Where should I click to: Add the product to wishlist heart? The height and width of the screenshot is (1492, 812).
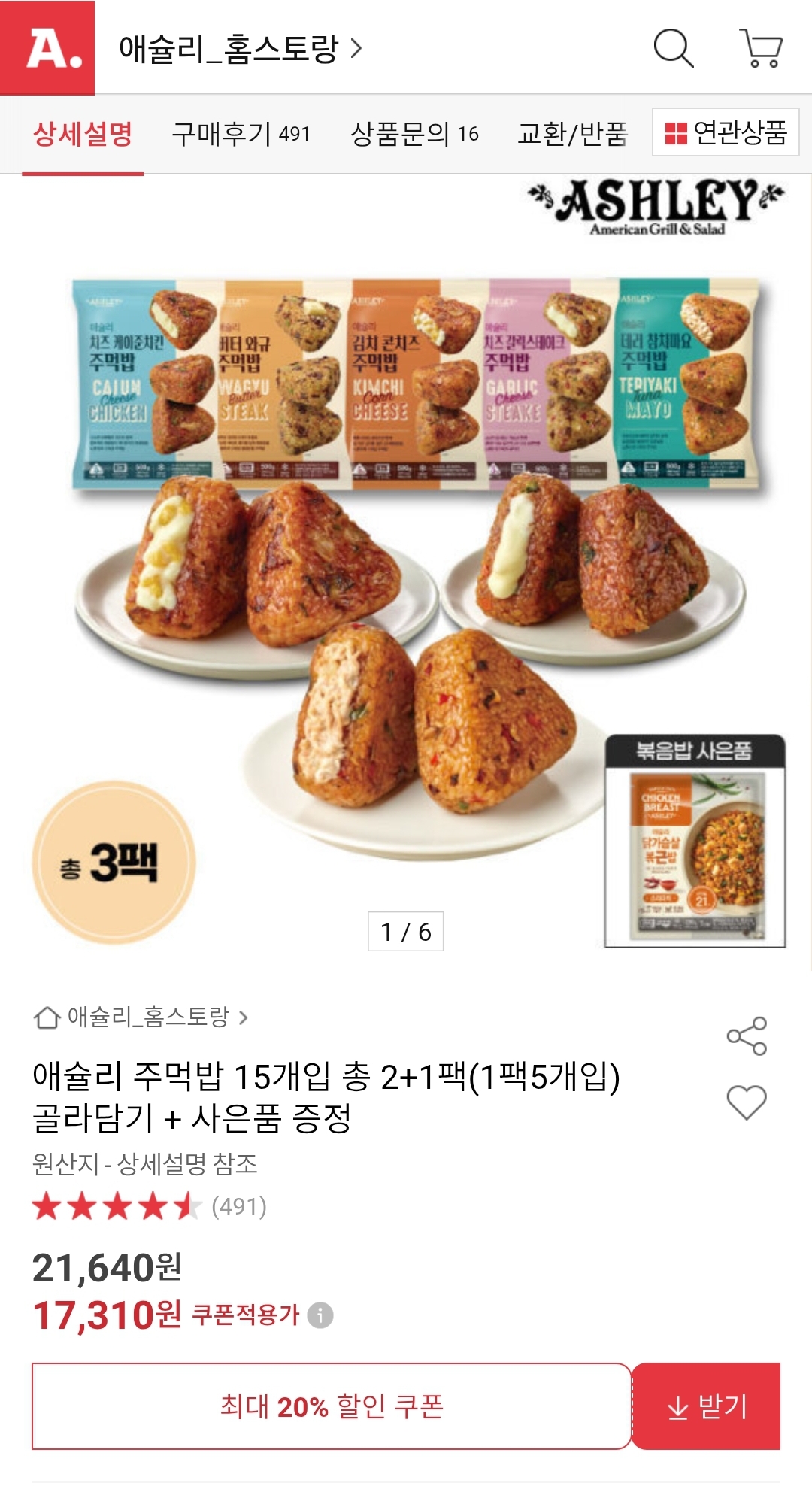pyautogui.click(x=747, y=1102)
